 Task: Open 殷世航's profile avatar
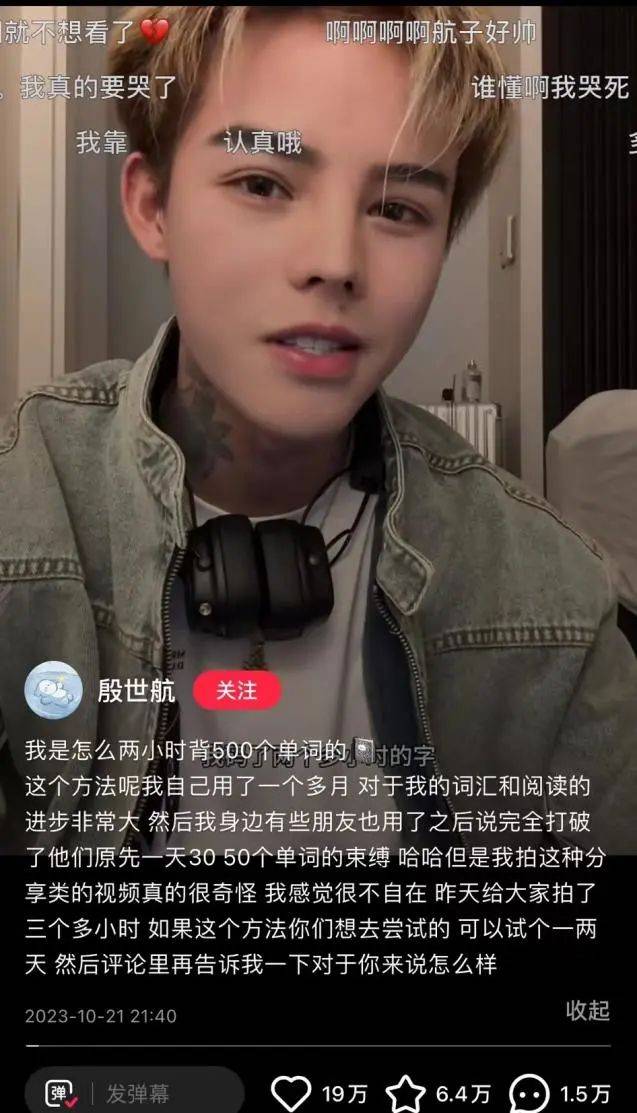coord(53,690)
